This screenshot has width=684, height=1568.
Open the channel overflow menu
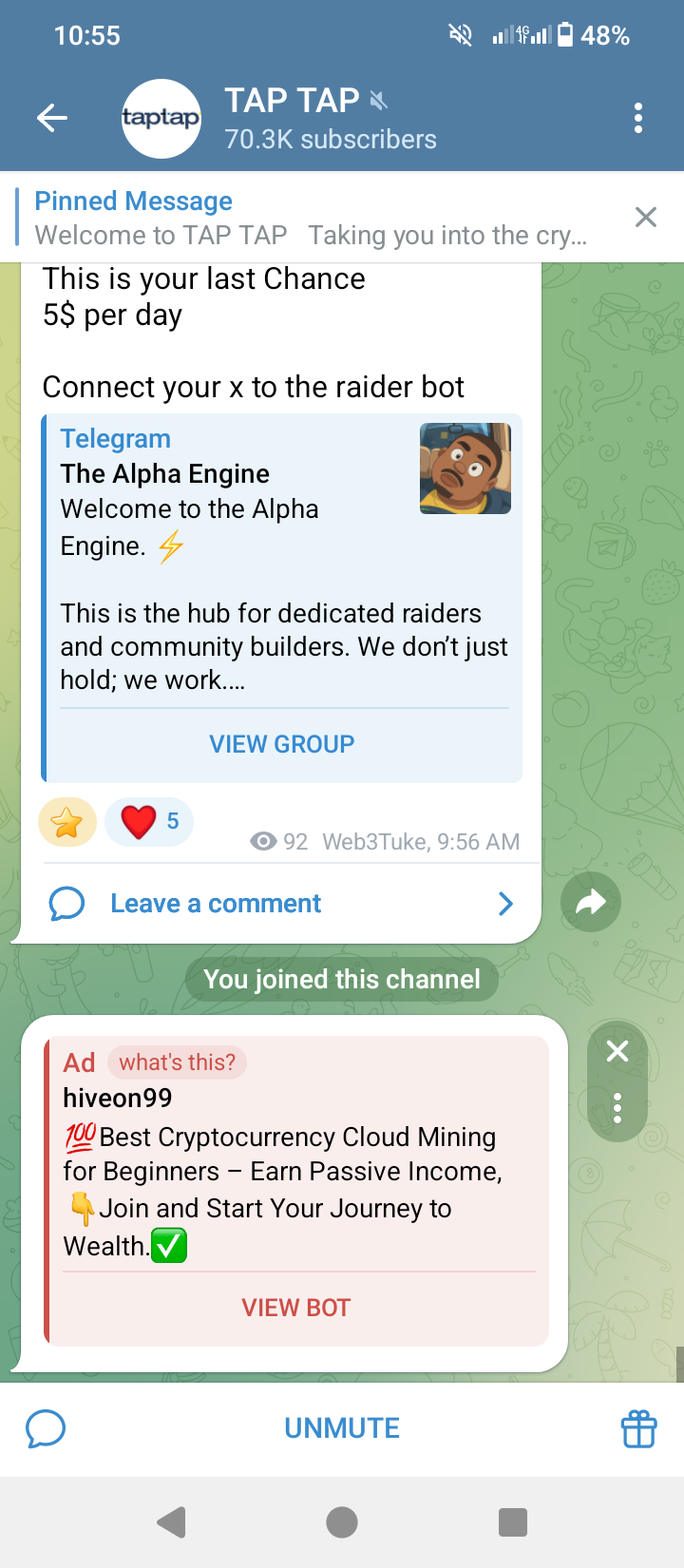(x=637, y=118)
